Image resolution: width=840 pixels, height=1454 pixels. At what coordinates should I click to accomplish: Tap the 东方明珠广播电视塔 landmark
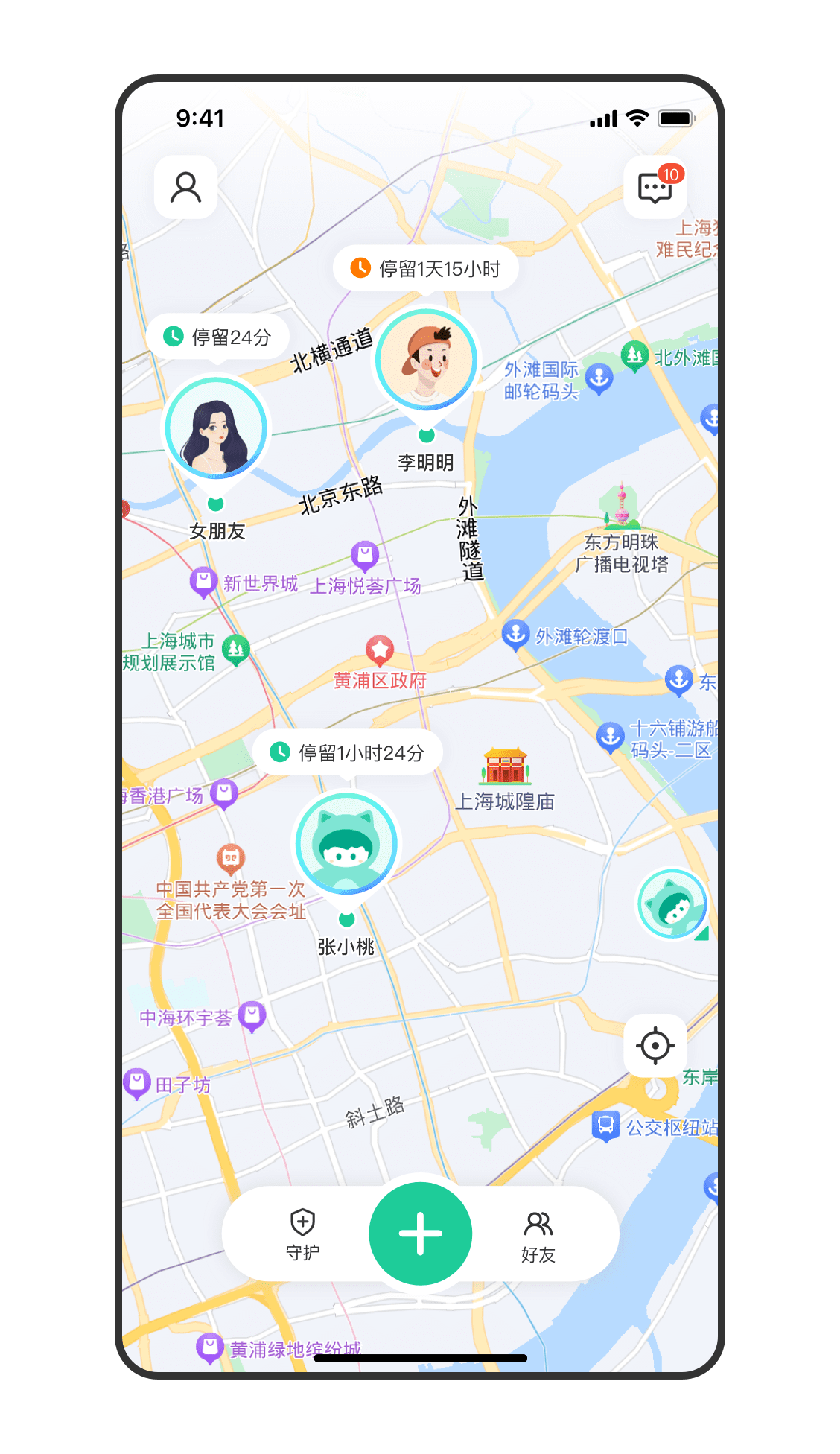622,507
